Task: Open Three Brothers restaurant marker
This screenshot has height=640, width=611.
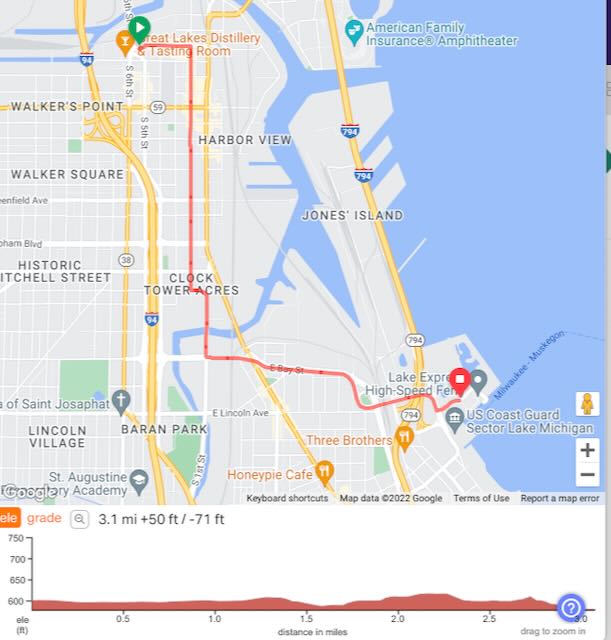Action: point(404,438)
